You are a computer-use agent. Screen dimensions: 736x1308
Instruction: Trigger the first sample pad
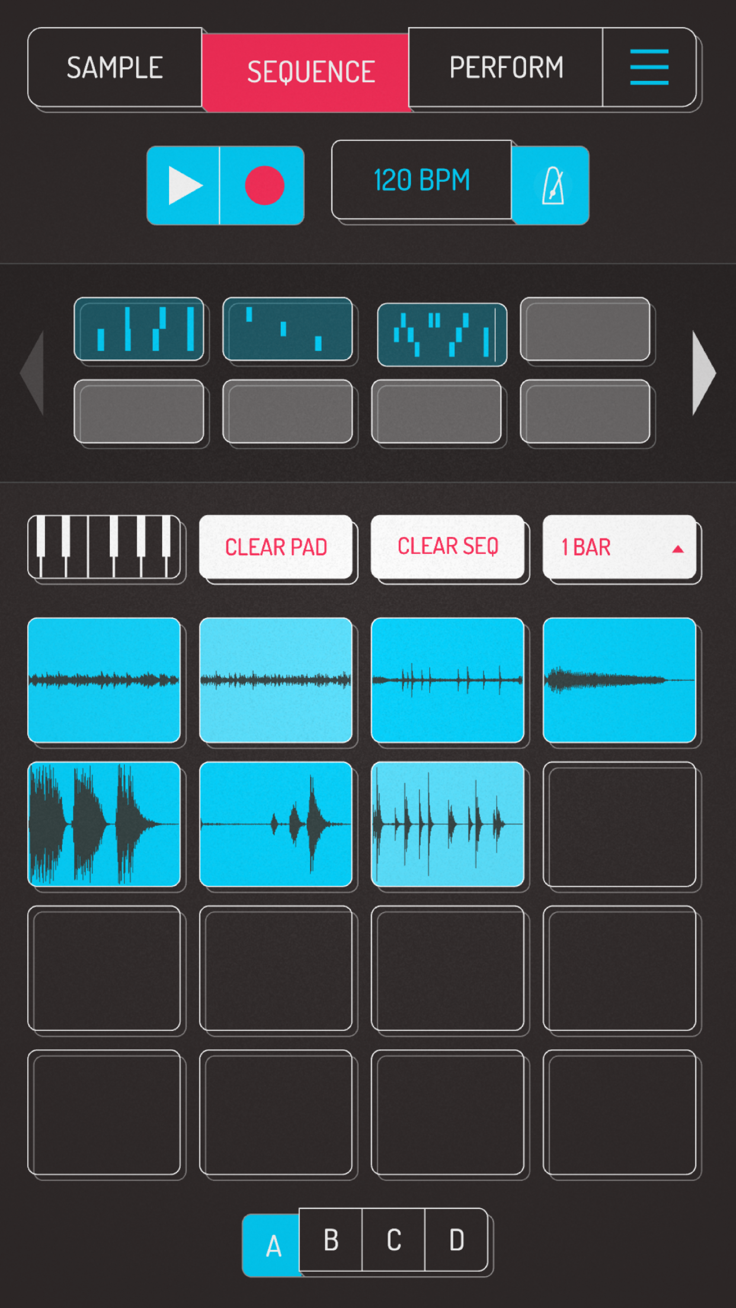[x=104, y=680]
